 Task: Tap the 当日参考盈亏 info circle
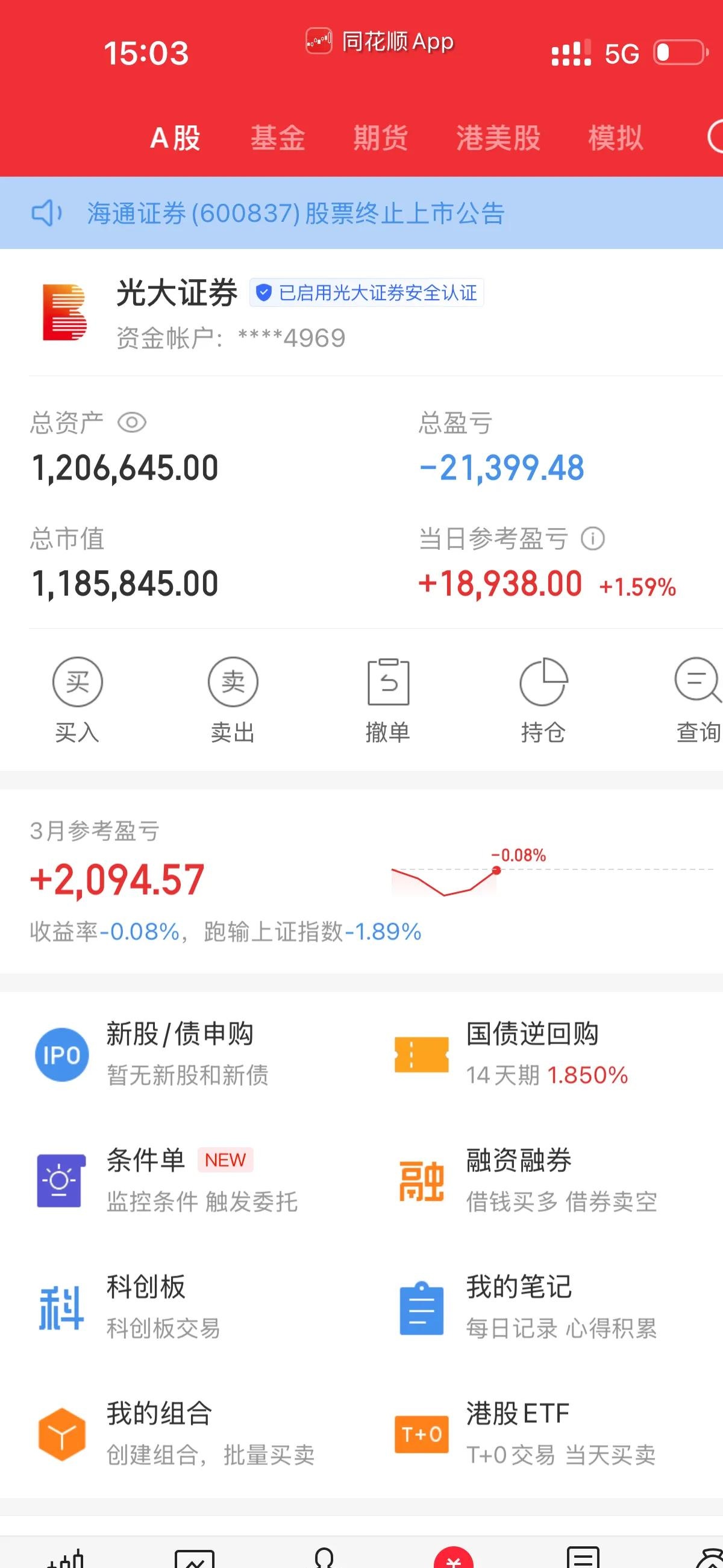(595, 539)
